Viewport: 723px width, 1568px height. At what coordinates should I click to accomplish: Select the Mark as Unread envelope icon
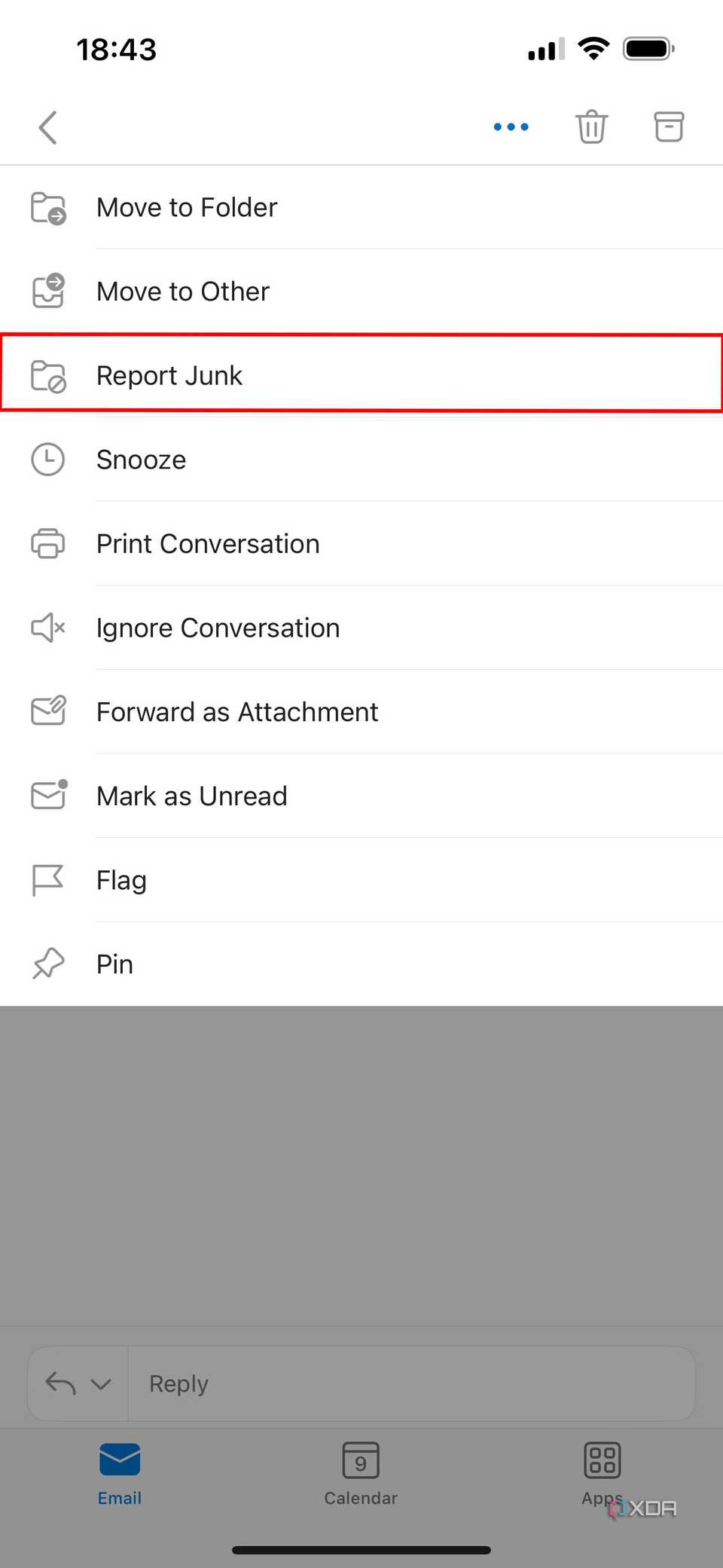(x=47, y=795)
